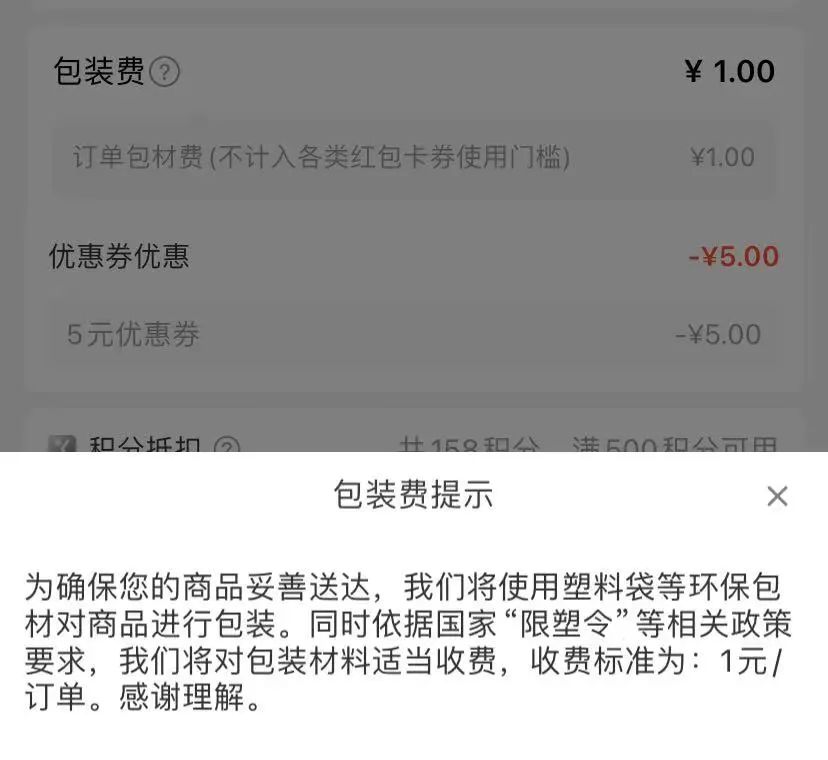828x760 pixels.
Task: Close the 包装费提示 dialog
Action: point(777,496)
